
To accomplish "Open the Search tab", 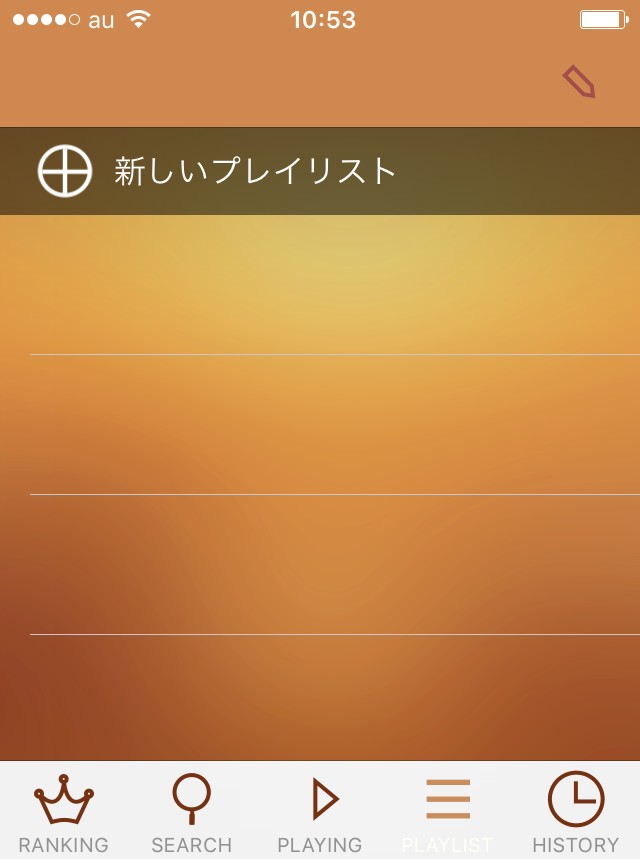I will pyautogui.click(x=191, y=812).
